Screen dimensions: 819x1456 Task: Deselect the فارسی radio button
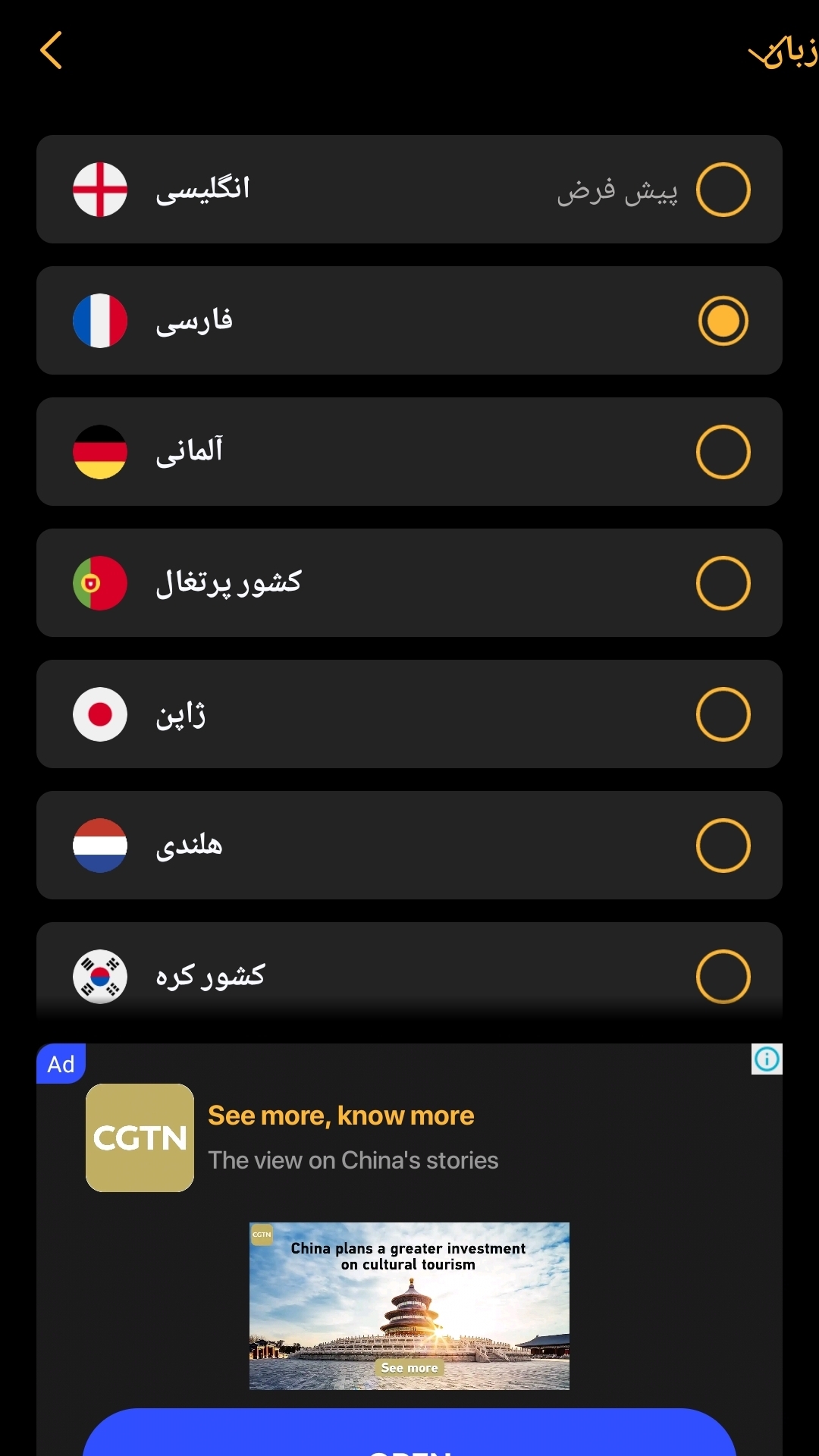point(723,321)
